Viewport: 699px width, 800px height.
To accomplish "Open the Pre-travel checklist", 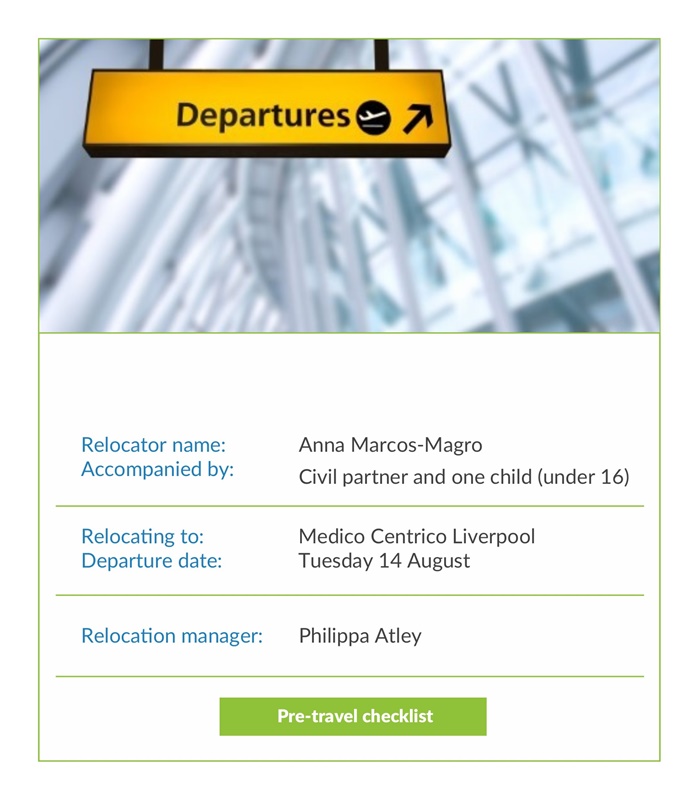I will click(353, 716).
